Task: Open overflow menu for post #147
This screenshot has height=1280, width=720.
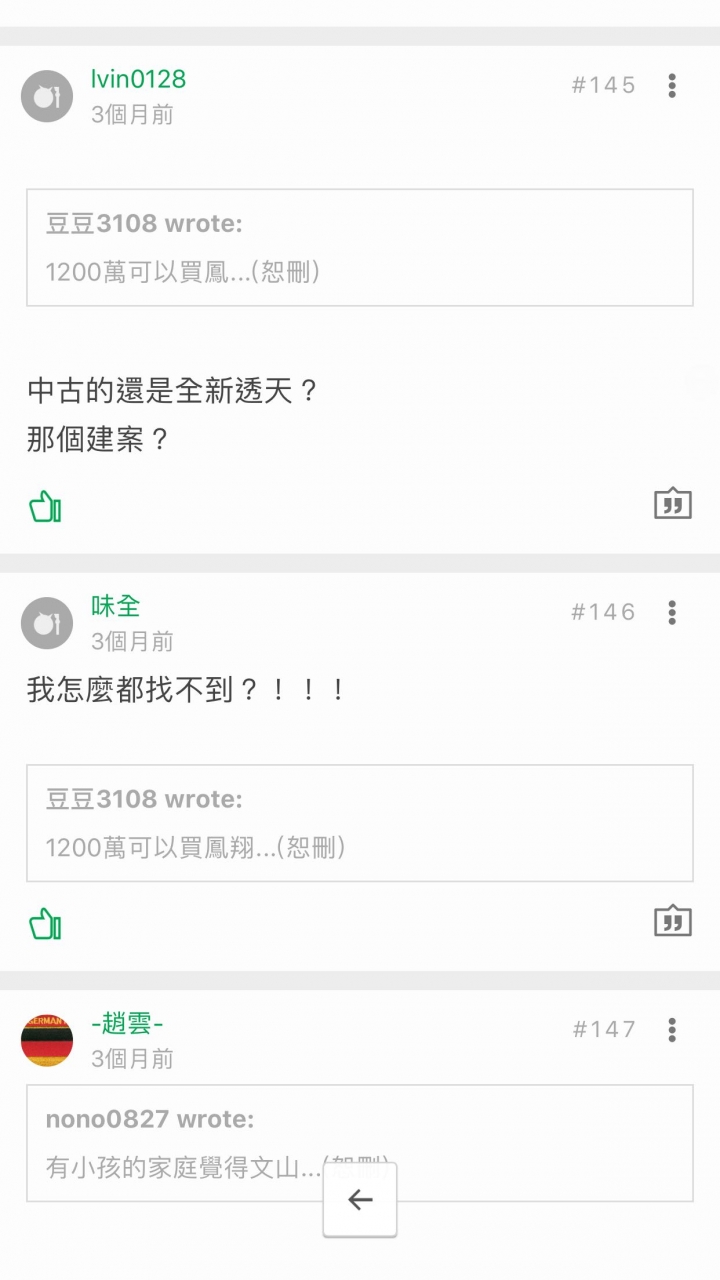Action: (x=672, y=1029)
